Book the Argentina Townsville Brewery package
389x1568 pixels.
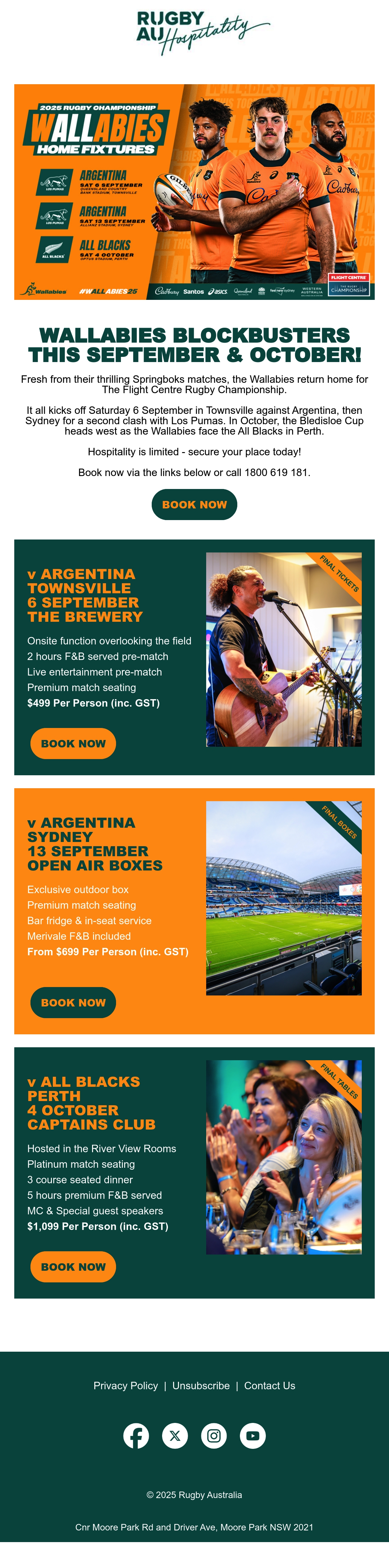73,743
